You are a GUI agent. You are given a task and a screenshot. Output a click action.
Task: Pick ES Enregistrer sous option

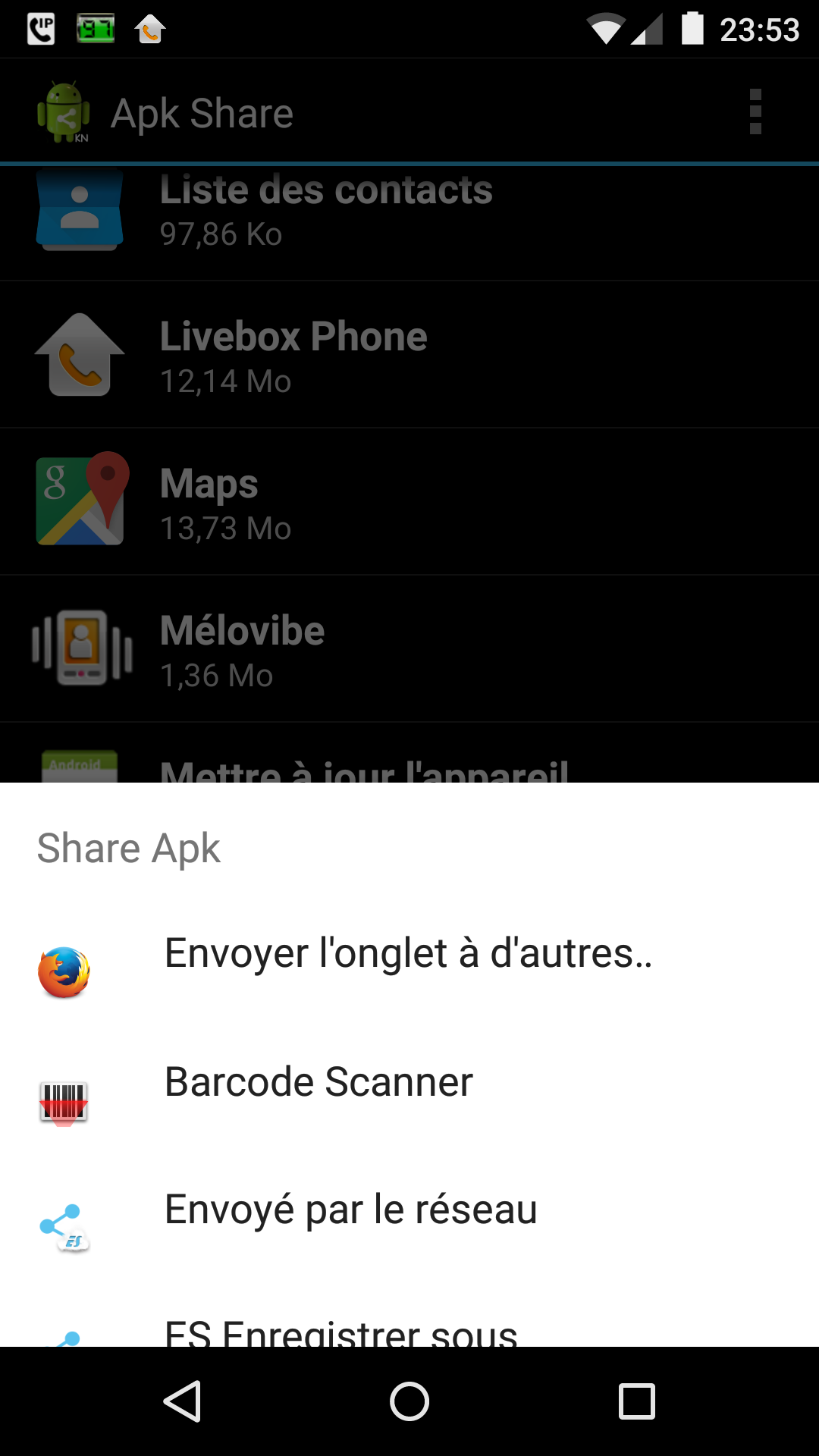click(409, 1319)
